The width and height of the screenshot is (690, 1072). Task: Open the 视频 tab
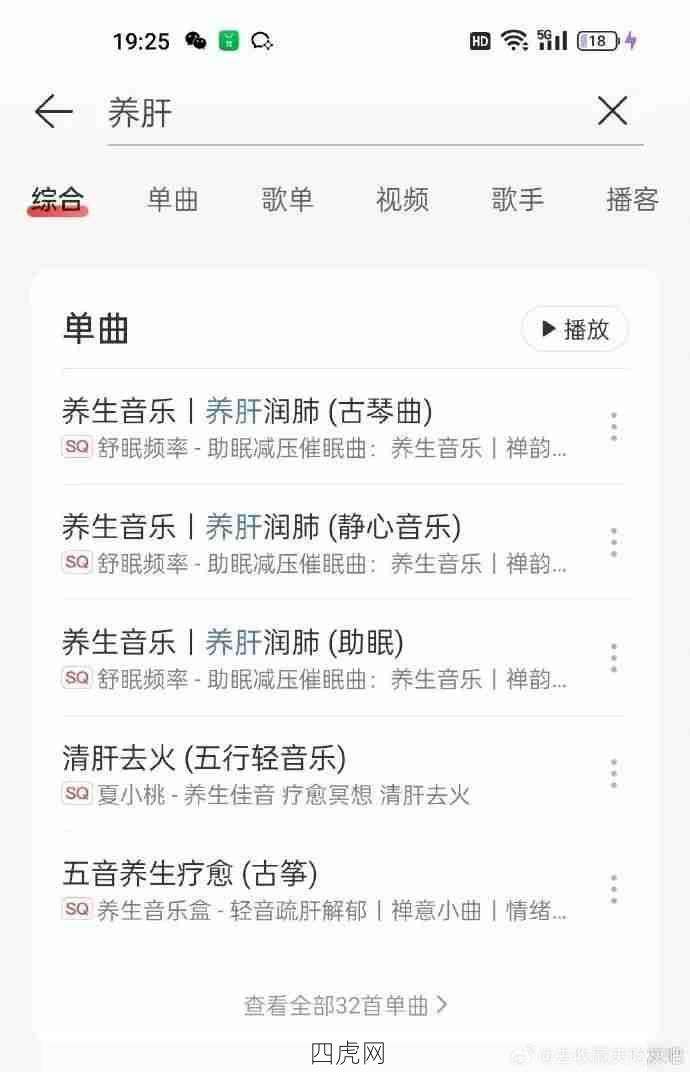pyautogui.click(x=402, y=199)
